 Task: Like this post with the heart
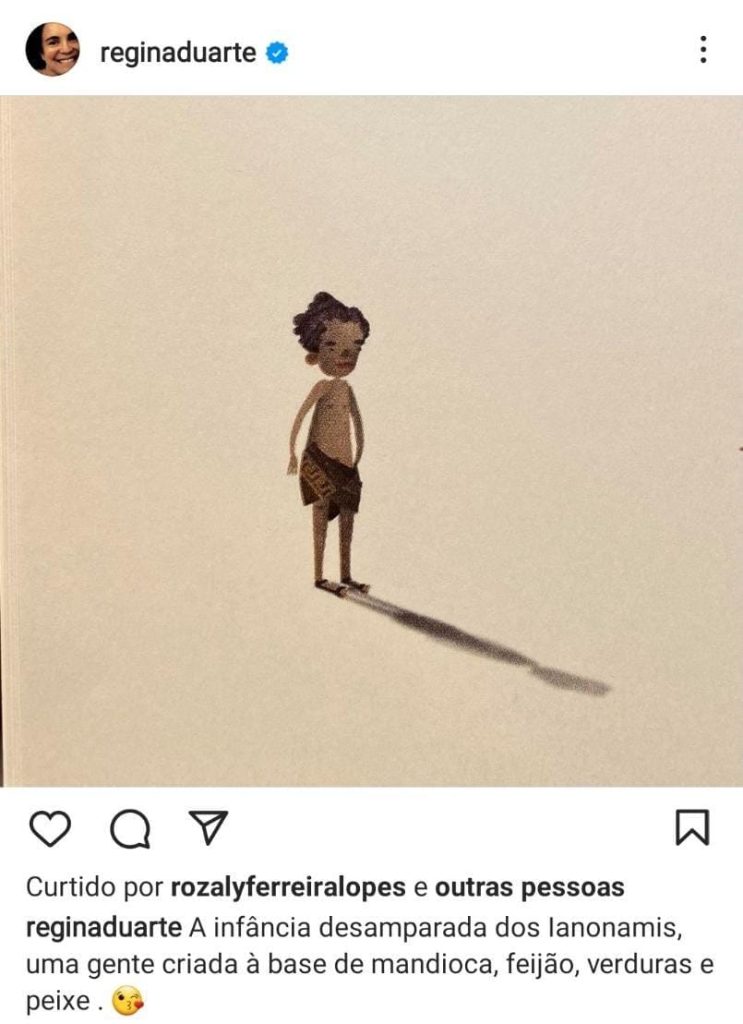coord(49,828)
